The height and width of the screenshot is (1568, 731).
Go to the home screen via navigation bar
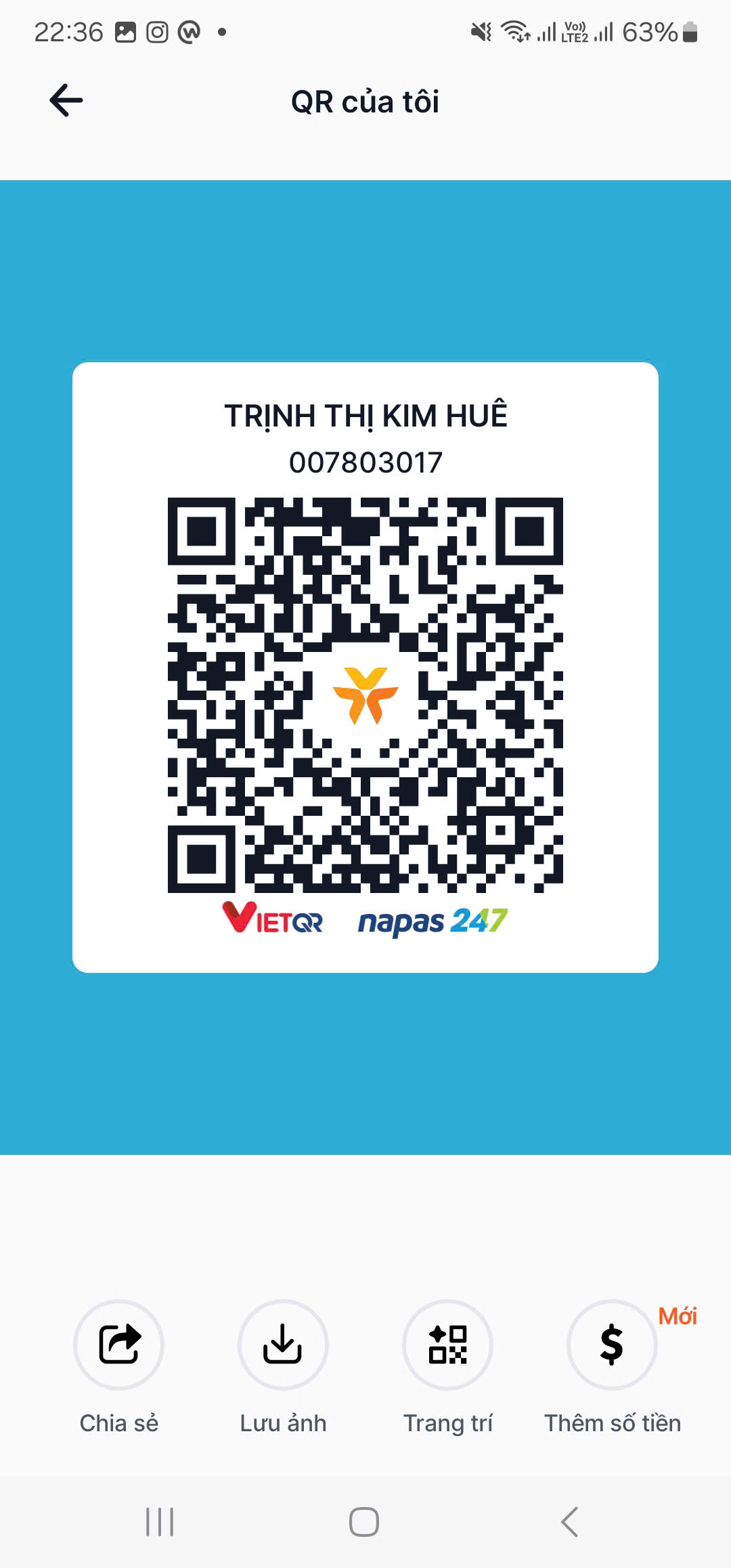coord(364,1522)
